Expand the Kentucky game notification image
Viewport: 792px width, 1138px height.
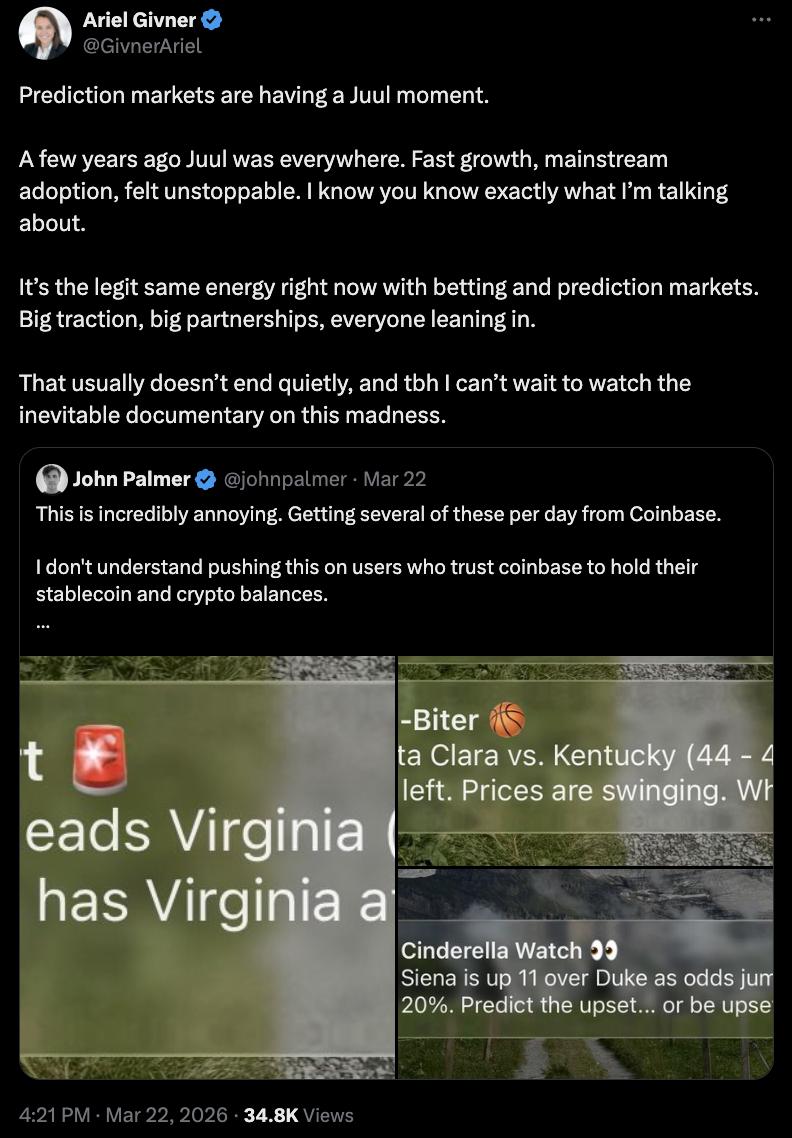coord(586,760)
